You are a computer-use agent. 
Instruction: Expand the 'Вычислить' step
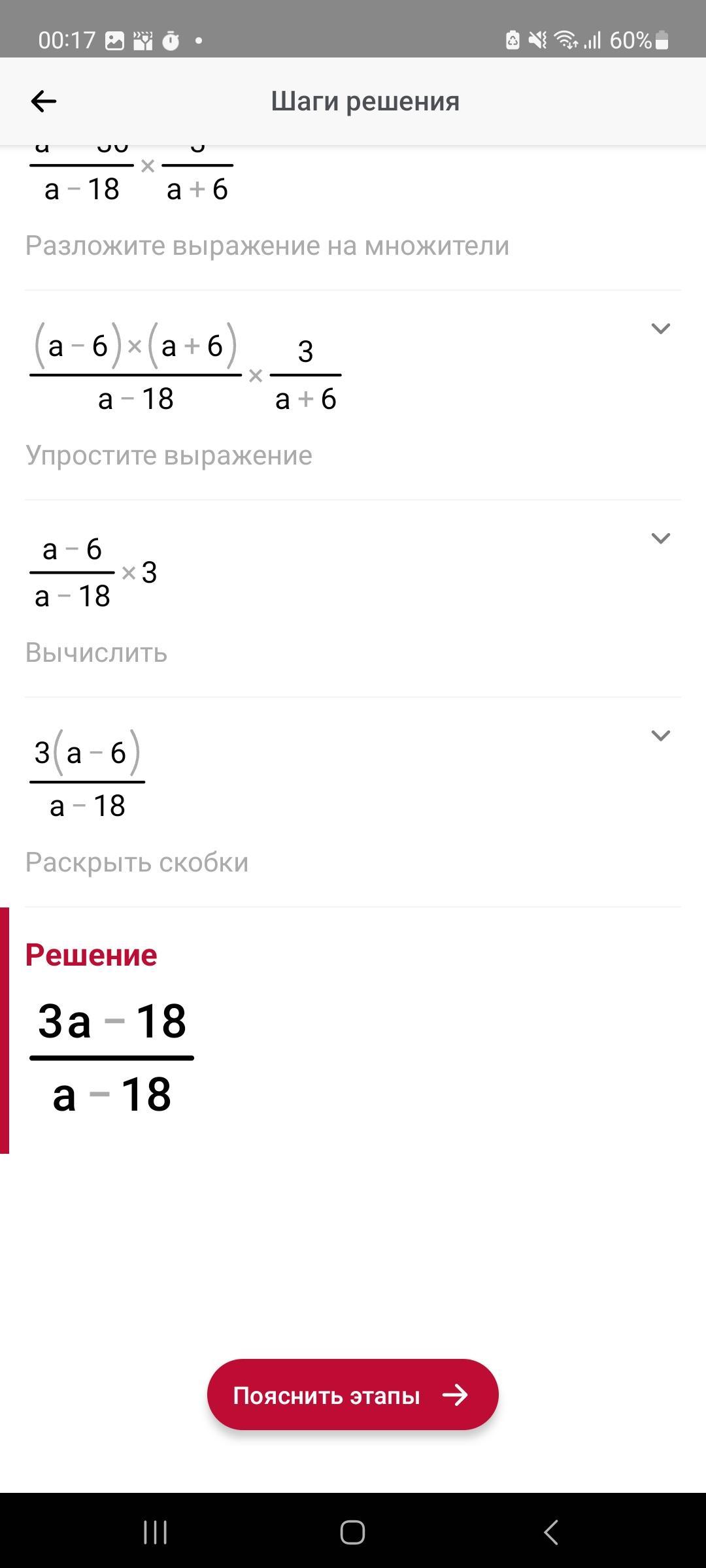661,538
